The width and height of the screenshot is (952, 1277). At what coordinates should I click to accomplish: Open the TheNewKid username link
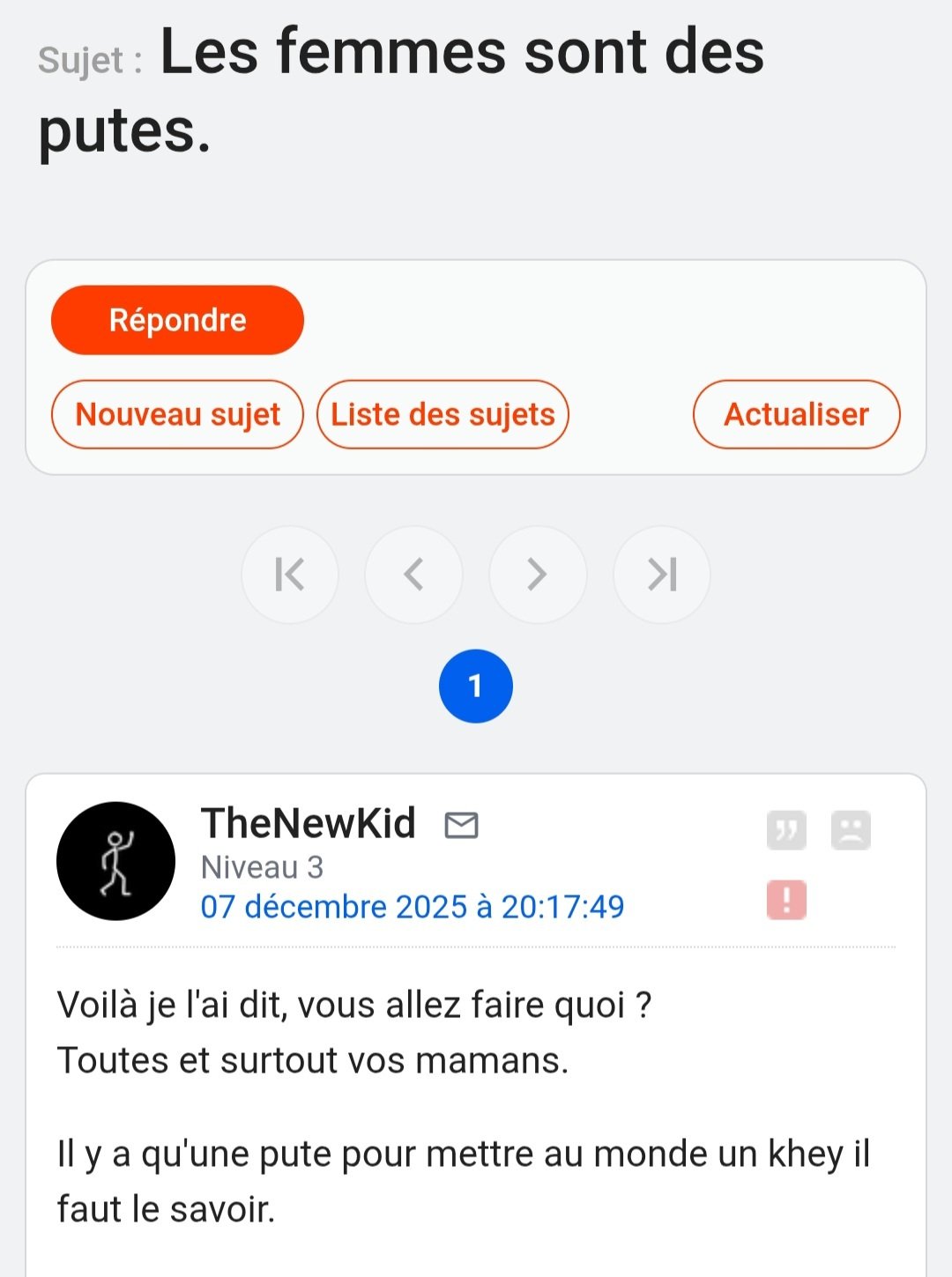308,823
